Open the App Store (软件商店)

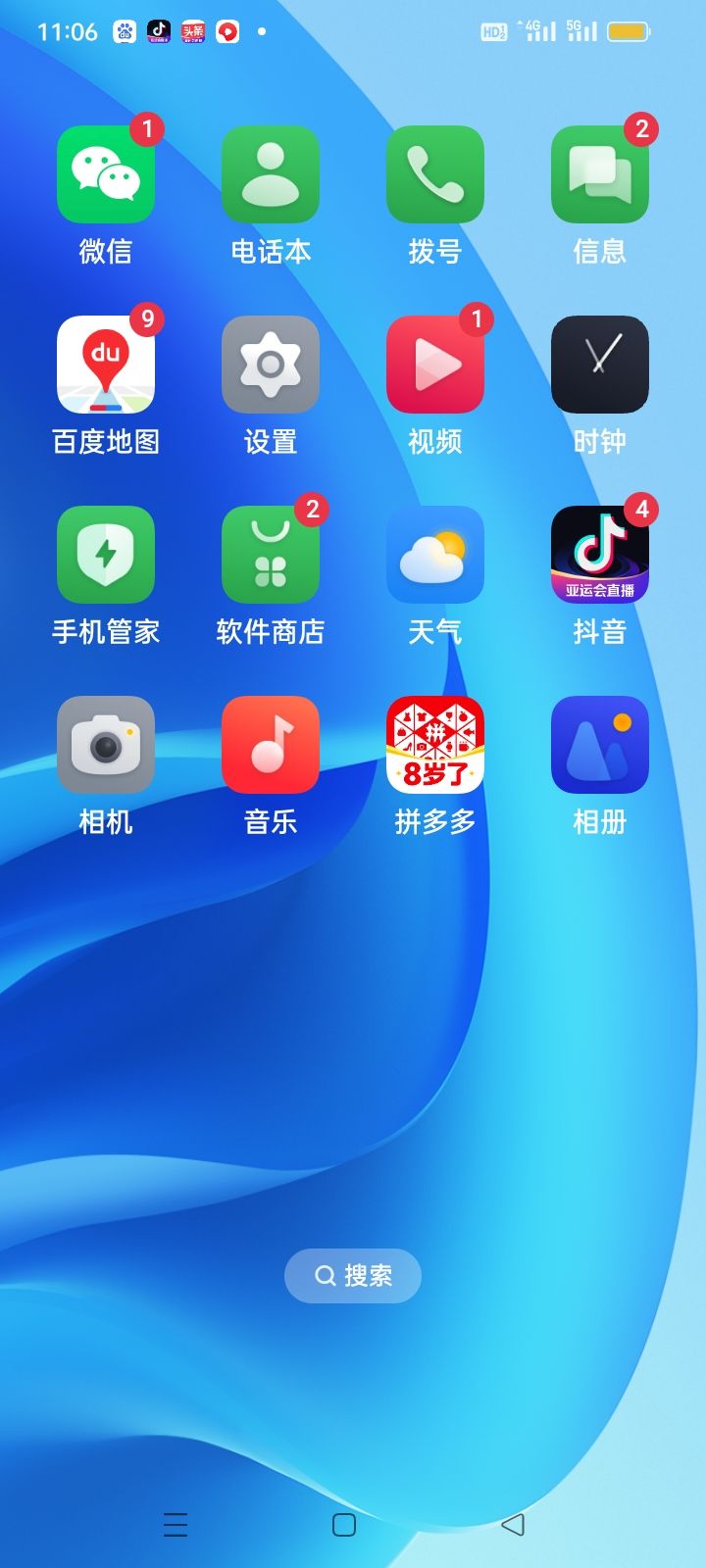pyautogui.click(x=270, y=555)
